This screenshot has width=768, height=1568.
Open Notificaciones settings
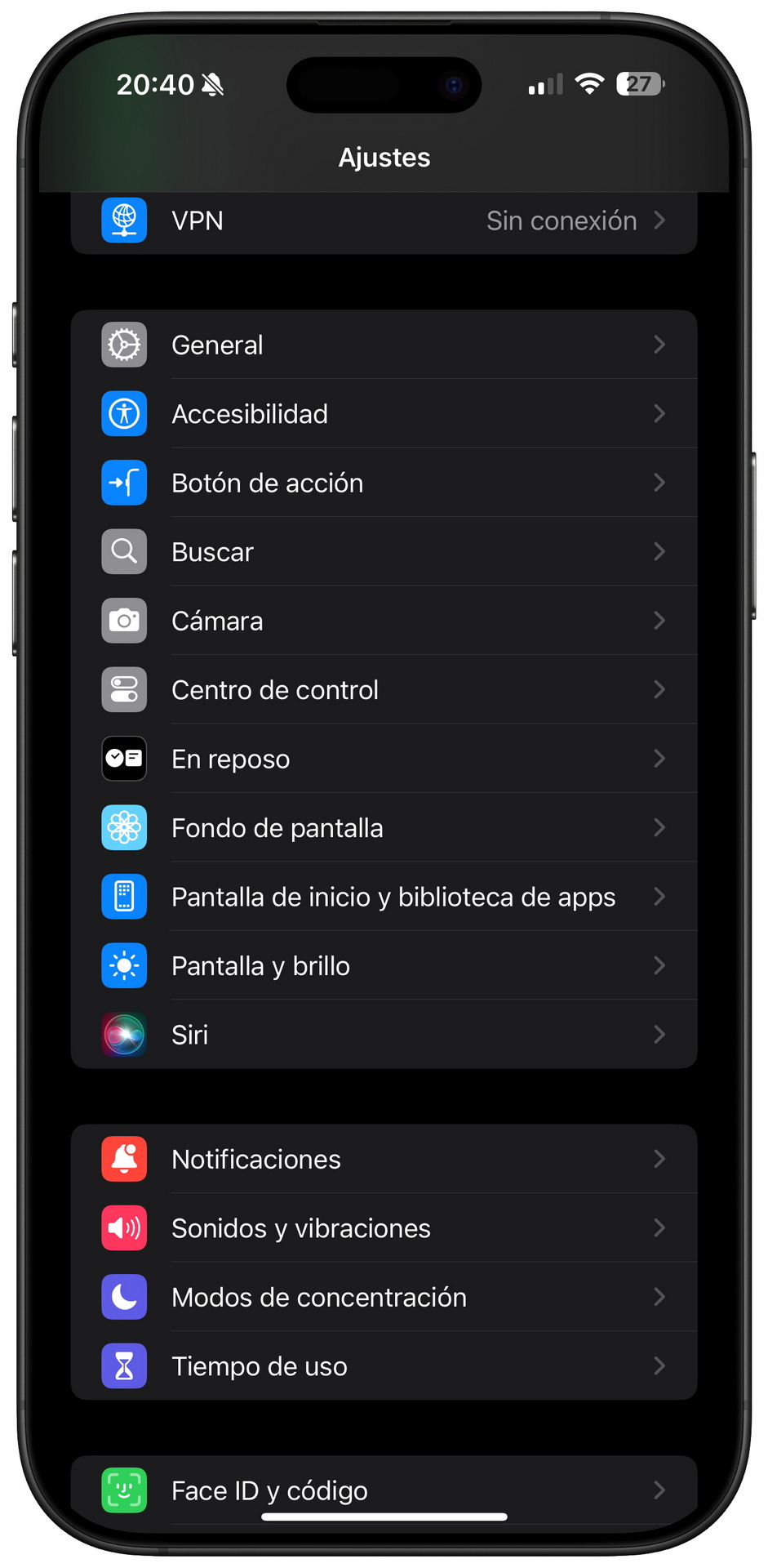click(x=384, y=1159)
